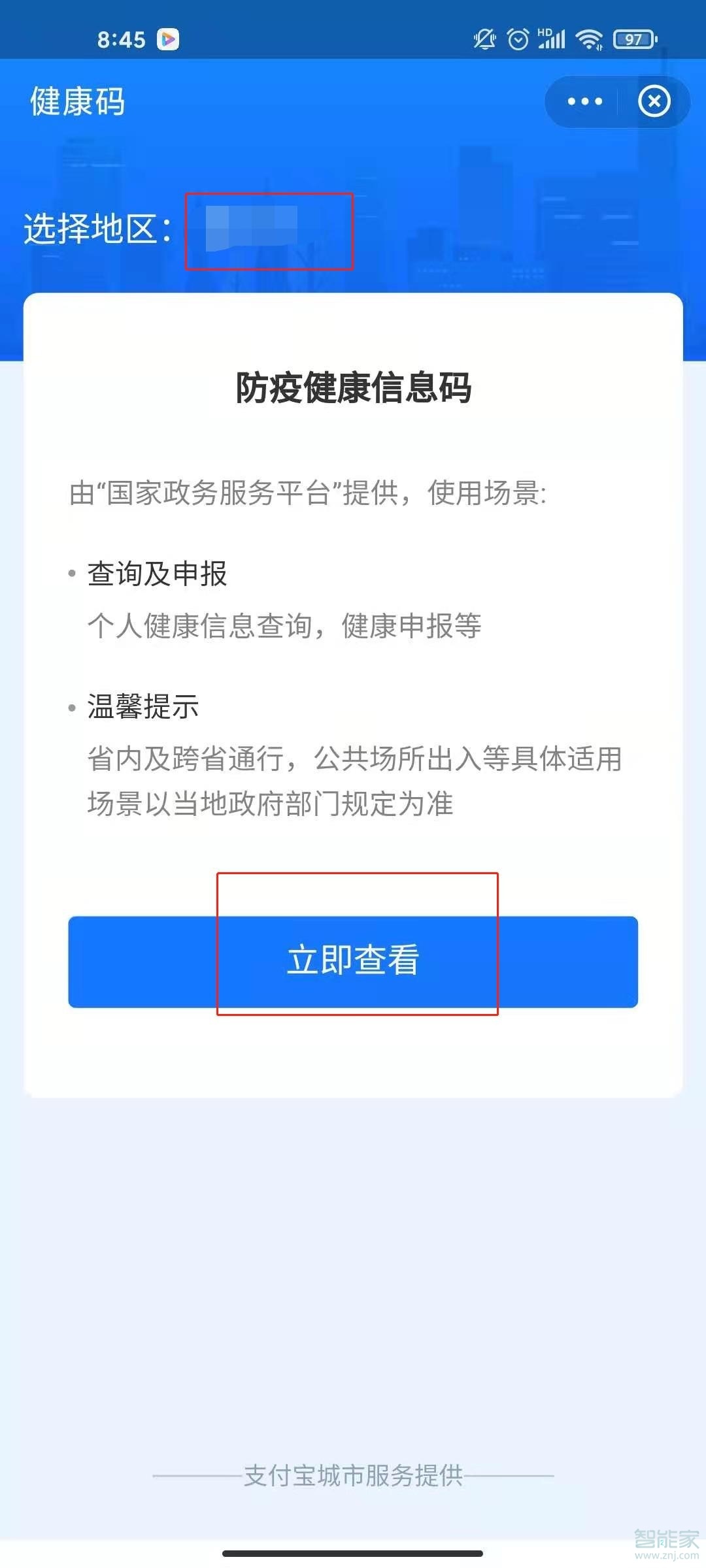Tap the WiFi icon in the status bar
The width and height of the screenshot is (706, 1568).
589,40
